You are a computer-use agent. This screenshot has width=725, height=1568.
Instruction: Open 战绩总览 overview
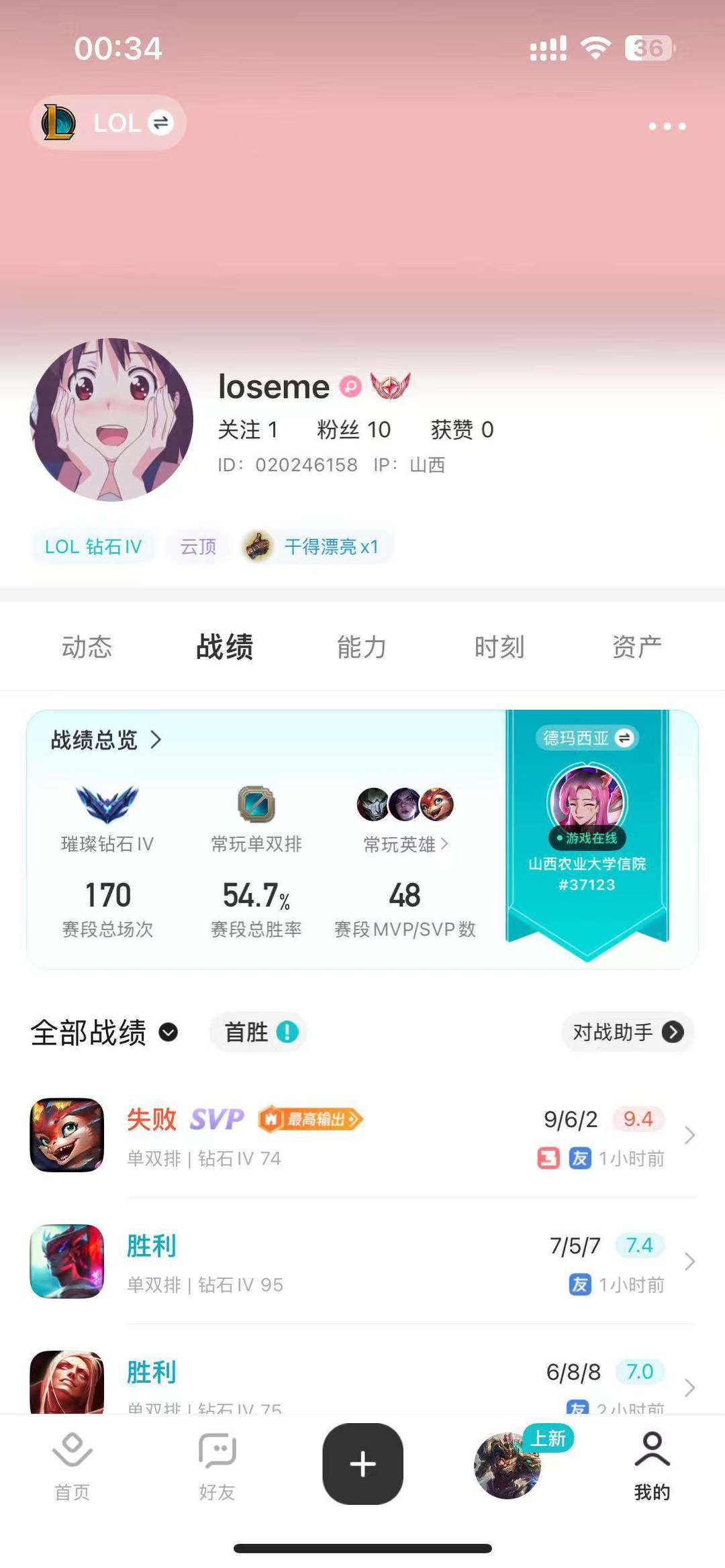click(x=107, y=740)
